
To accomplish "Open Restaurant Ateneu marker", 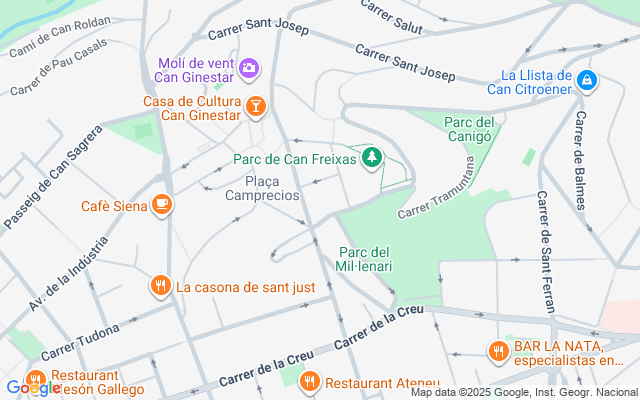I will pyautogui.click(x=310, y=381).
